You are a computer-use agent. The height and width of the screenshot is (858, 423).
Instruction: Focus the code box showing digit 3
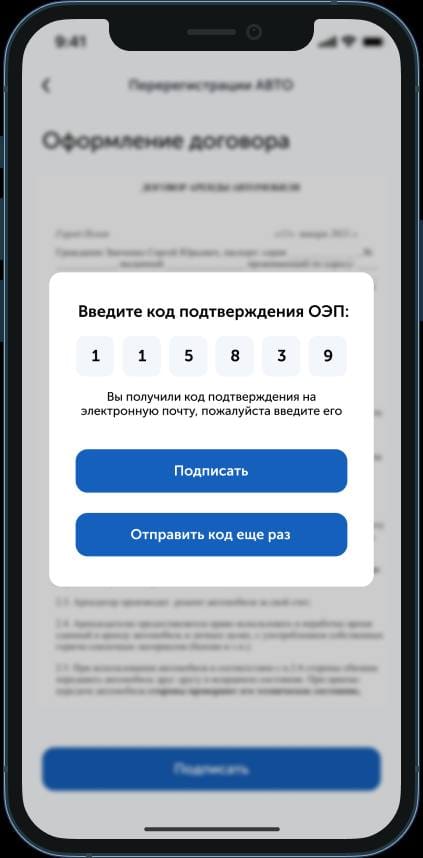tap(281, 356)
